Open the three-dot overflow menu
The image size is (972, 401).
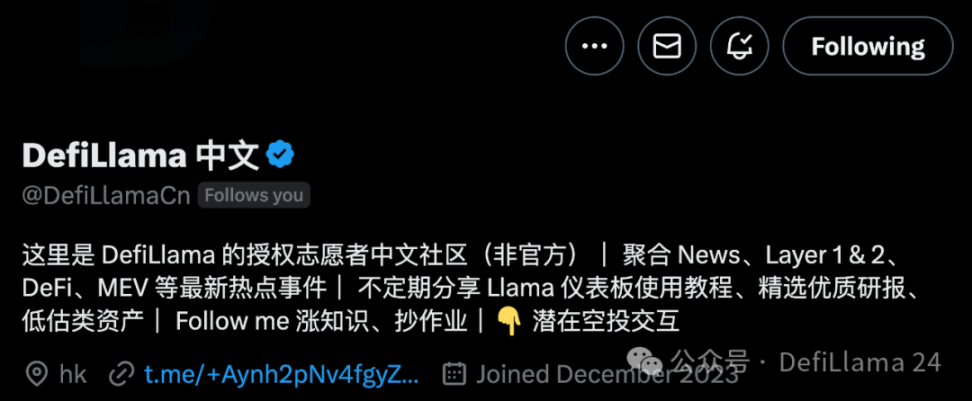click(594, 46)
